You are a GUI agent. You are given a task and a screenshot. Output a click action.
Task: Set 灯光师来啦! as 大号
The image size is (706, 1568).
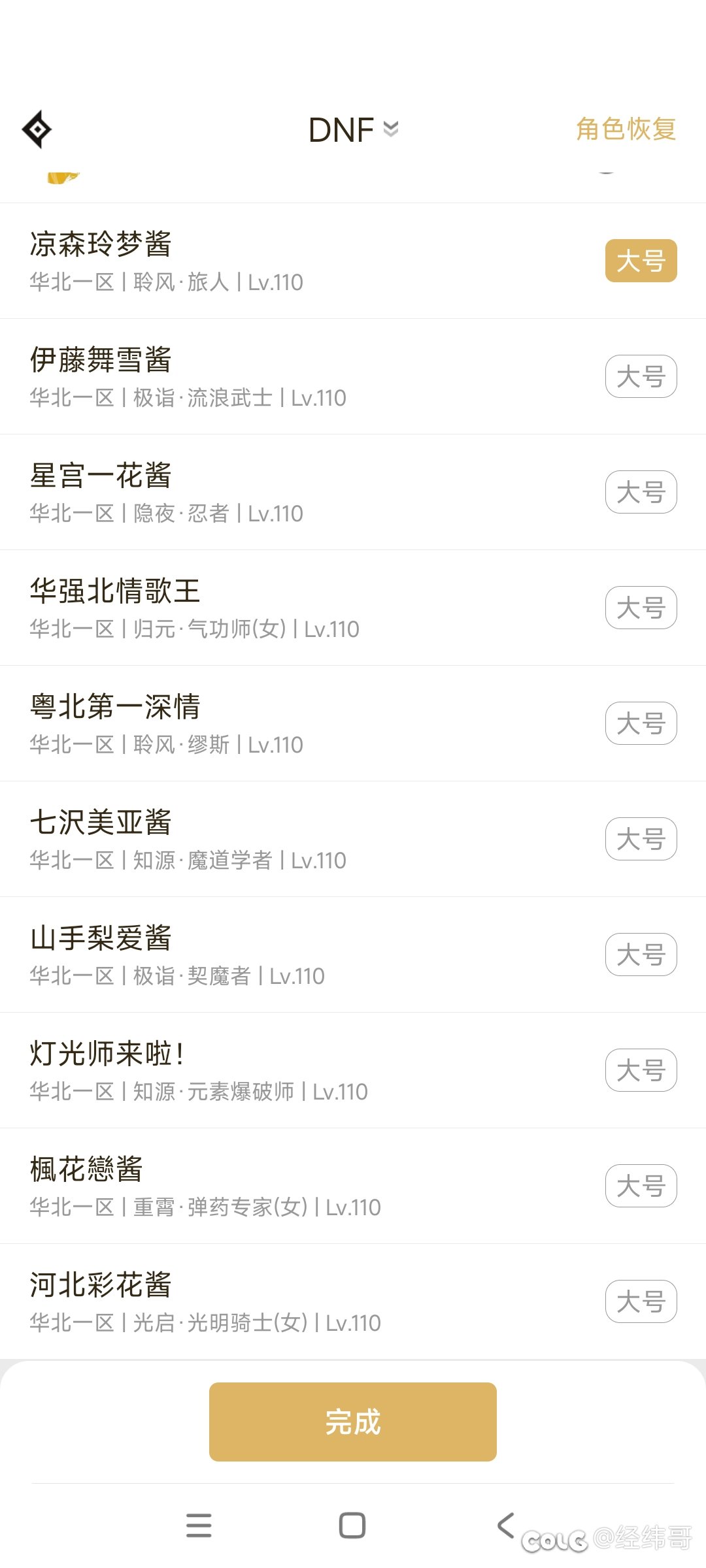(x=641, y=1070)
